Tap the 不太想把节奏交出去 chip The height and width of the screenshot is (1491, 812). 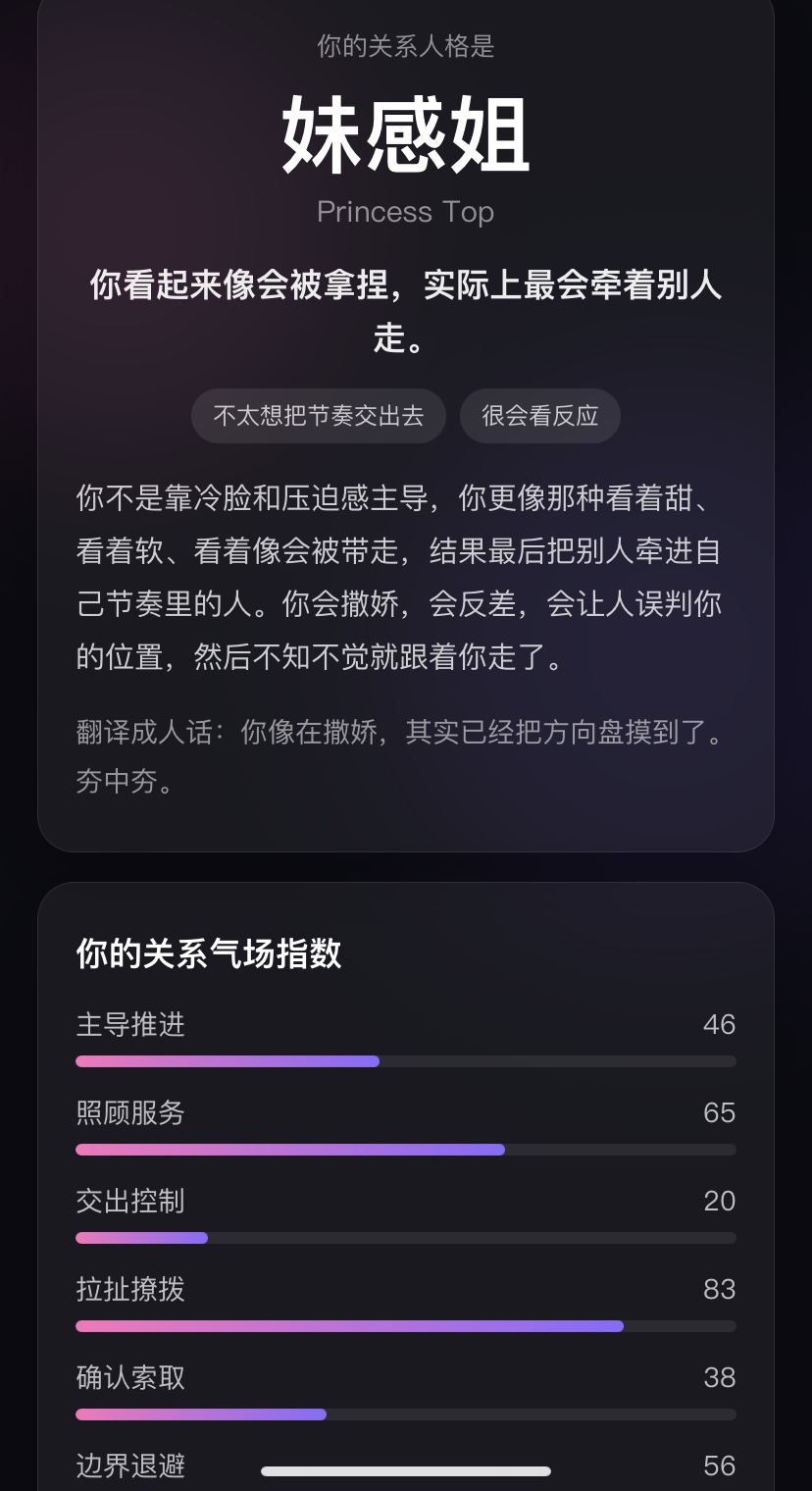319,416
